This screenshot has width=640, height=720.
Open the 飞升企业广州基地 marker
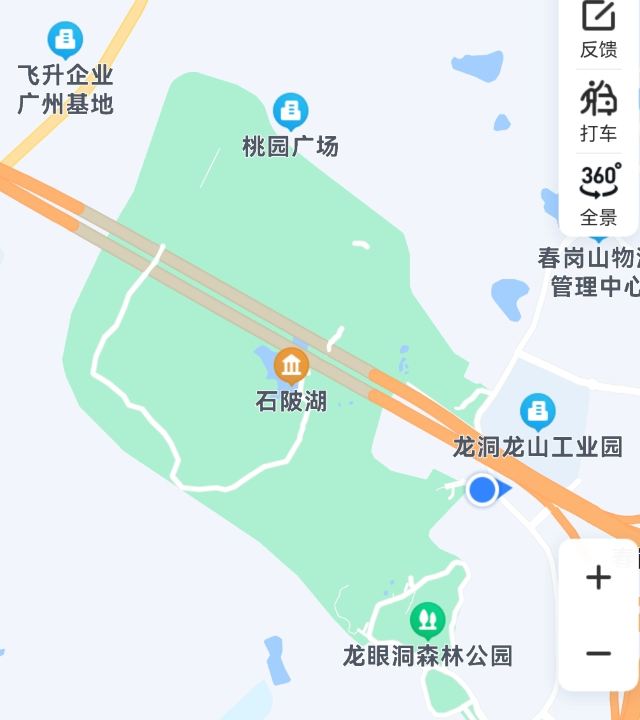(66, 41)
